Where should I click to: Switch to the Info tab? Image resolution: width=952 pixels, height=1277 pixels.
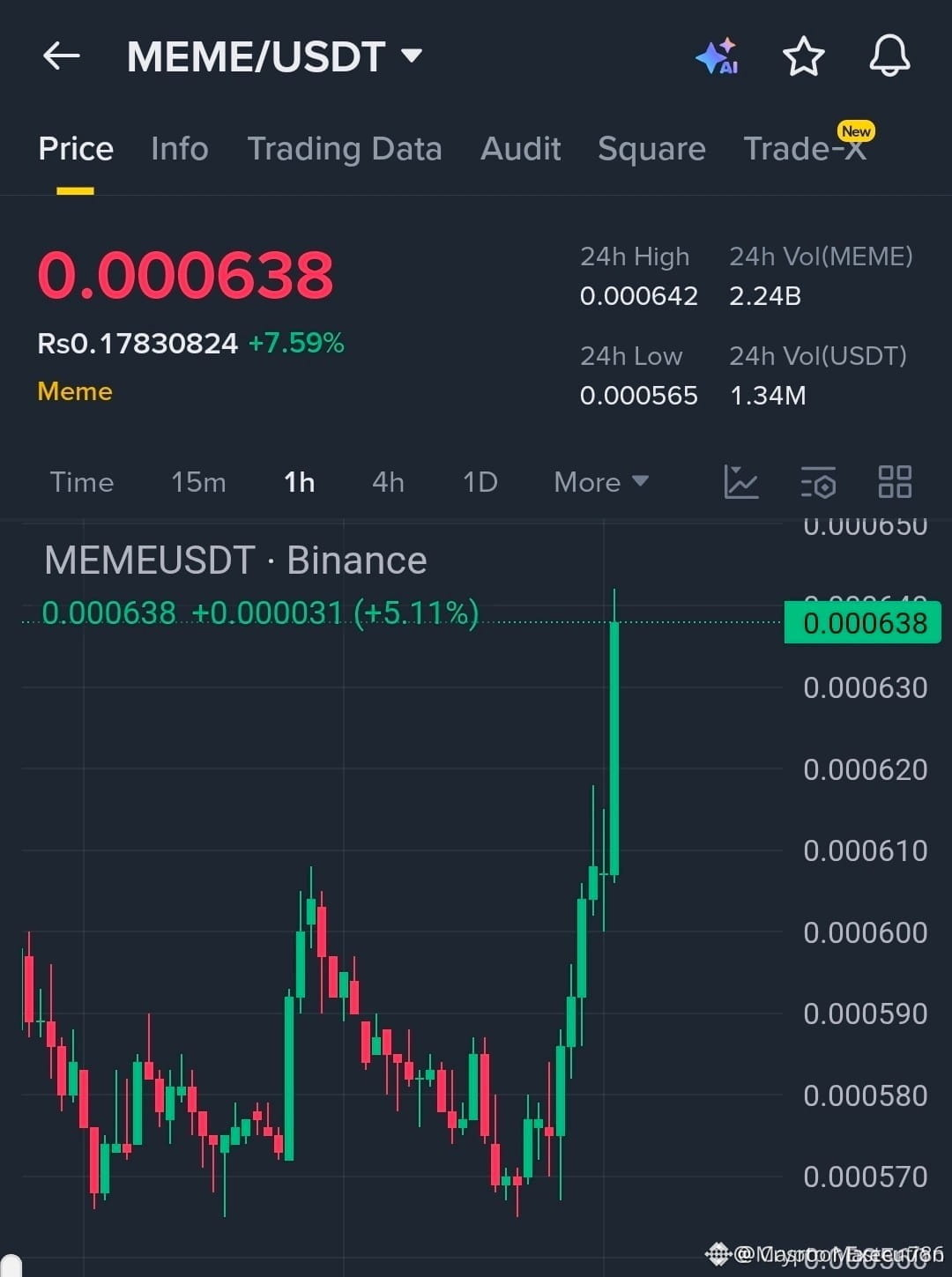coord(179,149)
